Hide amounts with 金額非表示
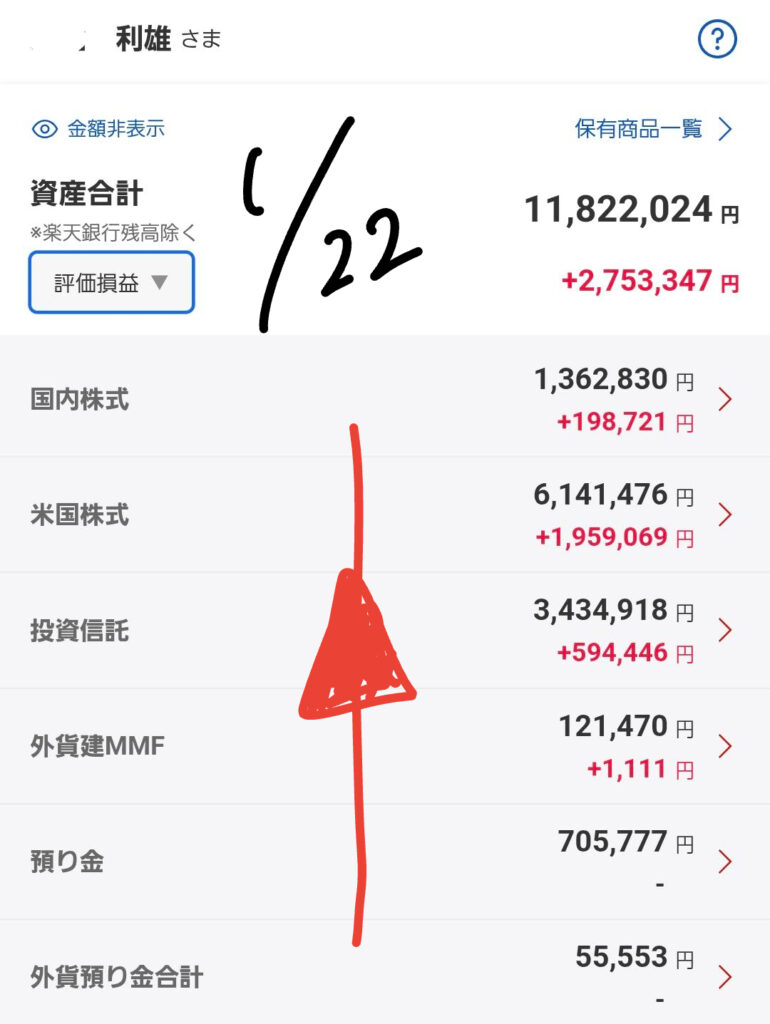 [x=99, y=129]
